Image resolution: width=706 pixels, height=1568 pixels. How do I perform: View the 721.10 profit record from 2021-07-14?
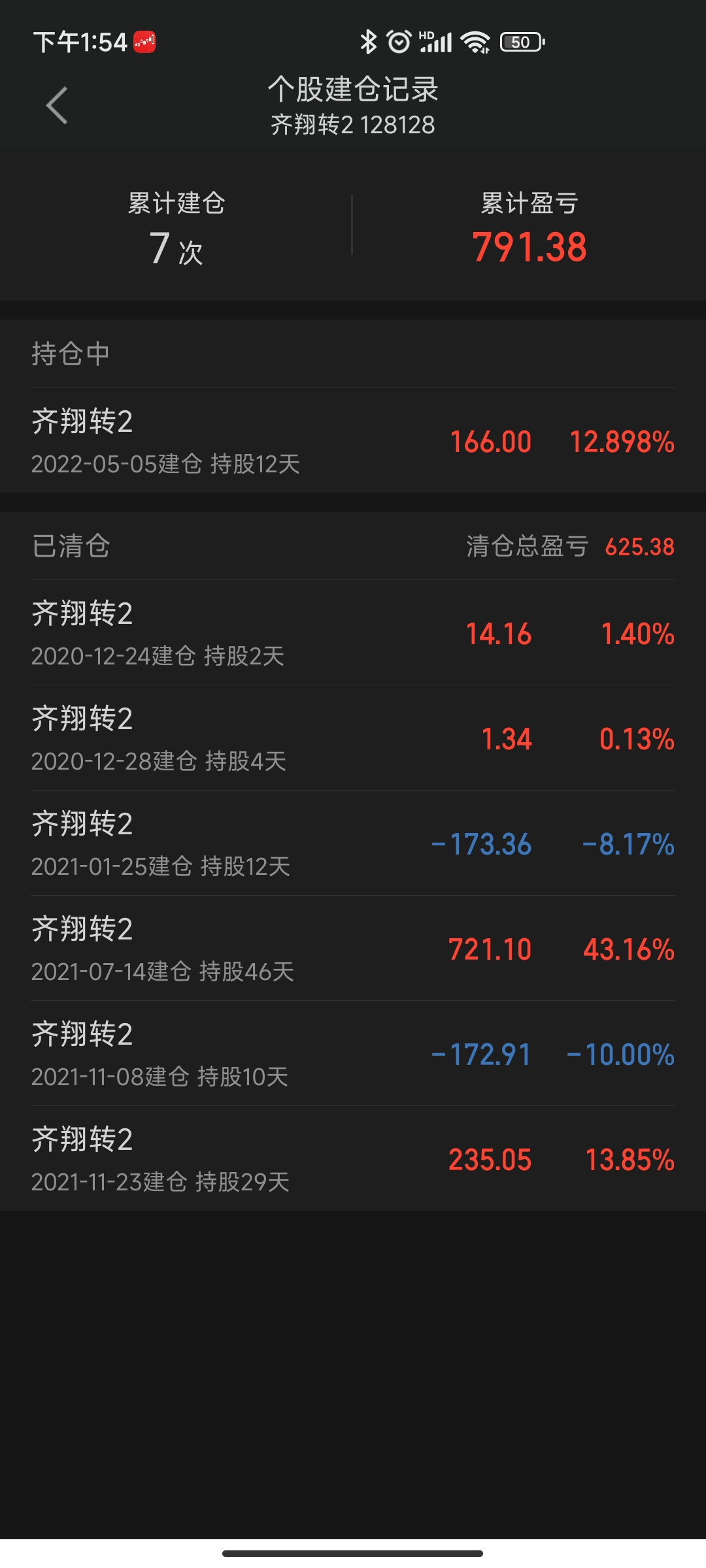click(x=353, y=949)
